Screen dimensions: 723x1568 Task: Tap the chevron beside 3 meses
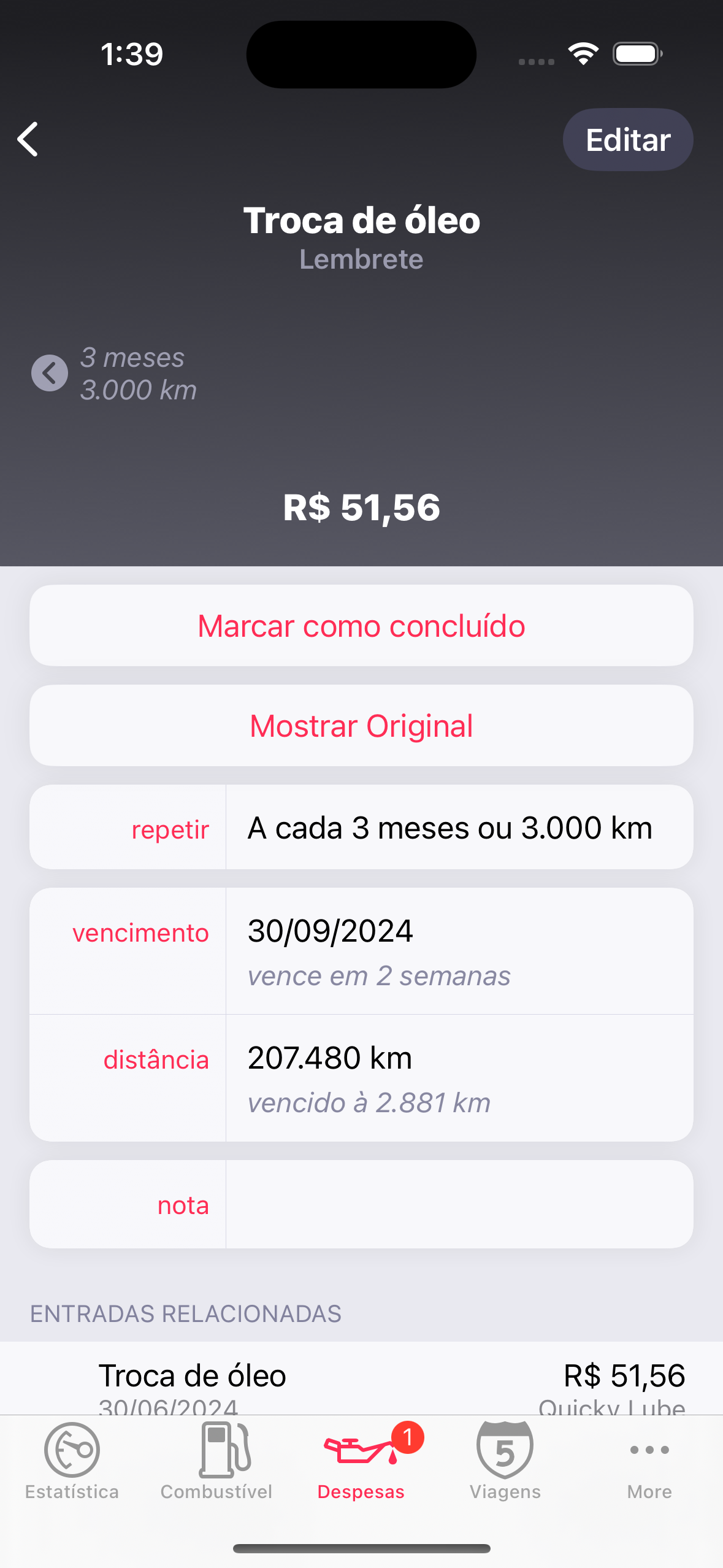[50, 373]
